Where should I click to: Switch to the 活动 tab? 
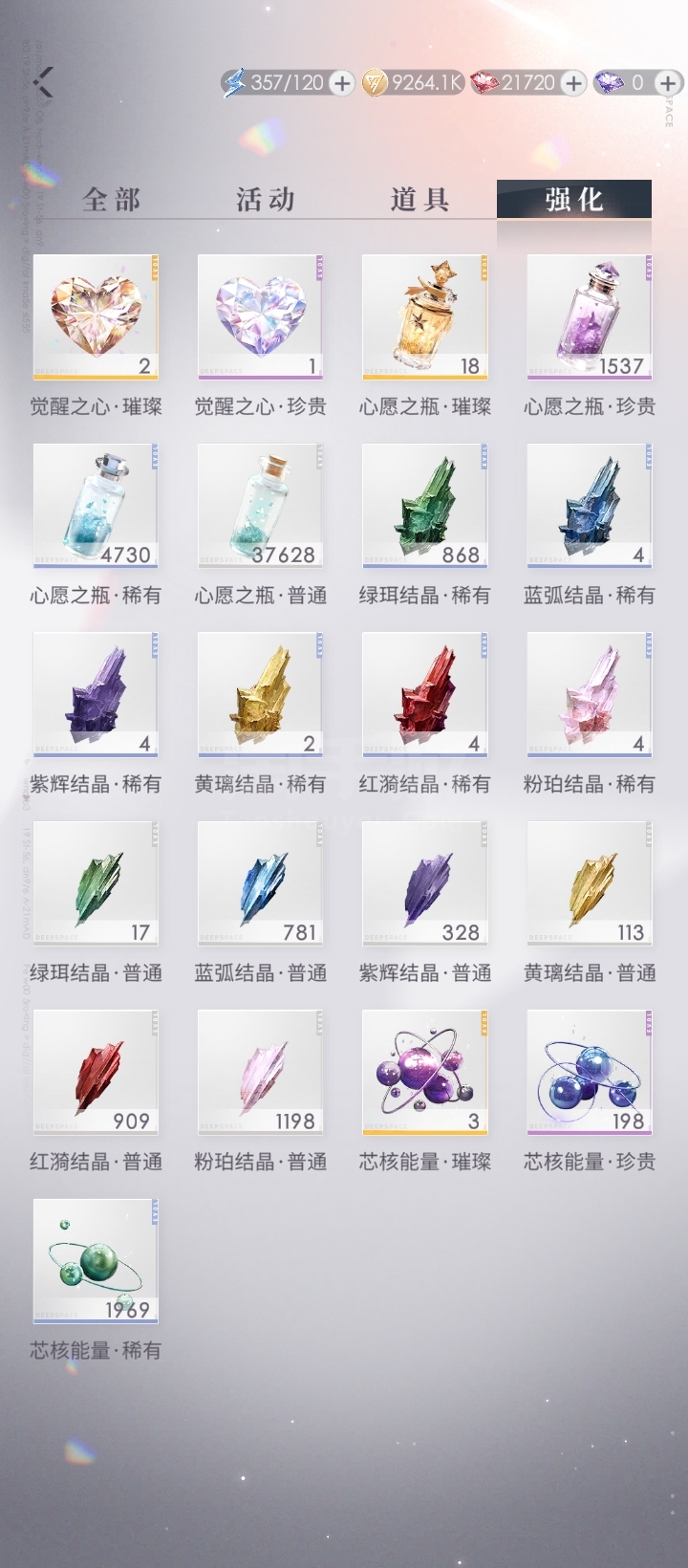[266, 199]
